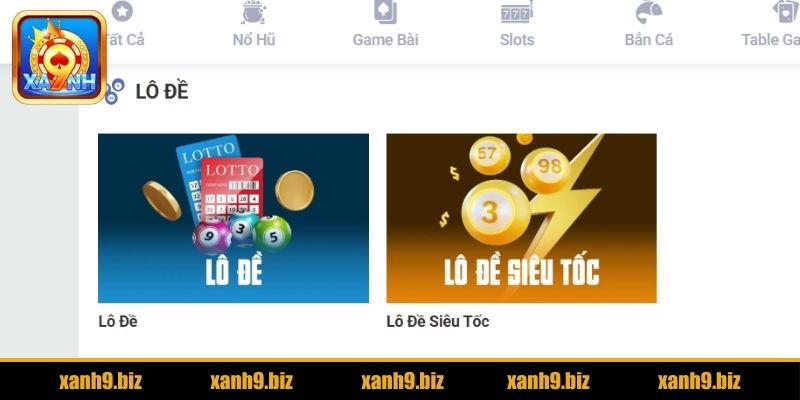Image resolution: width=800 pixels, height=400 pixels.
Task: Switch to the Nổ Hũ category tab
Action: click(x=253, y=26)
